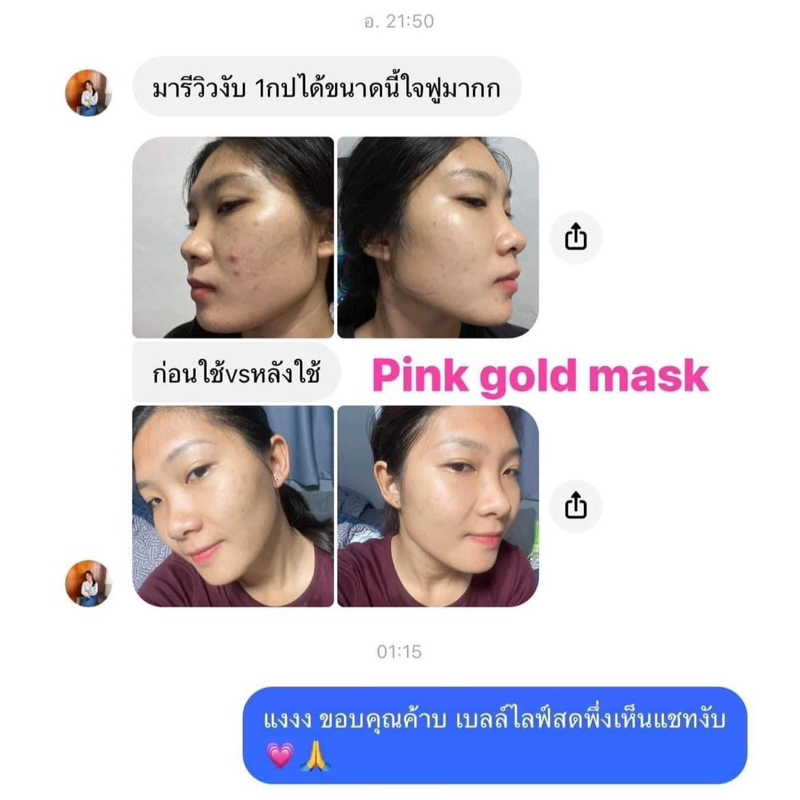800x800 pixels.
Task: Share the second pair of maroon-shirt photos
Action: pos(576,506)
